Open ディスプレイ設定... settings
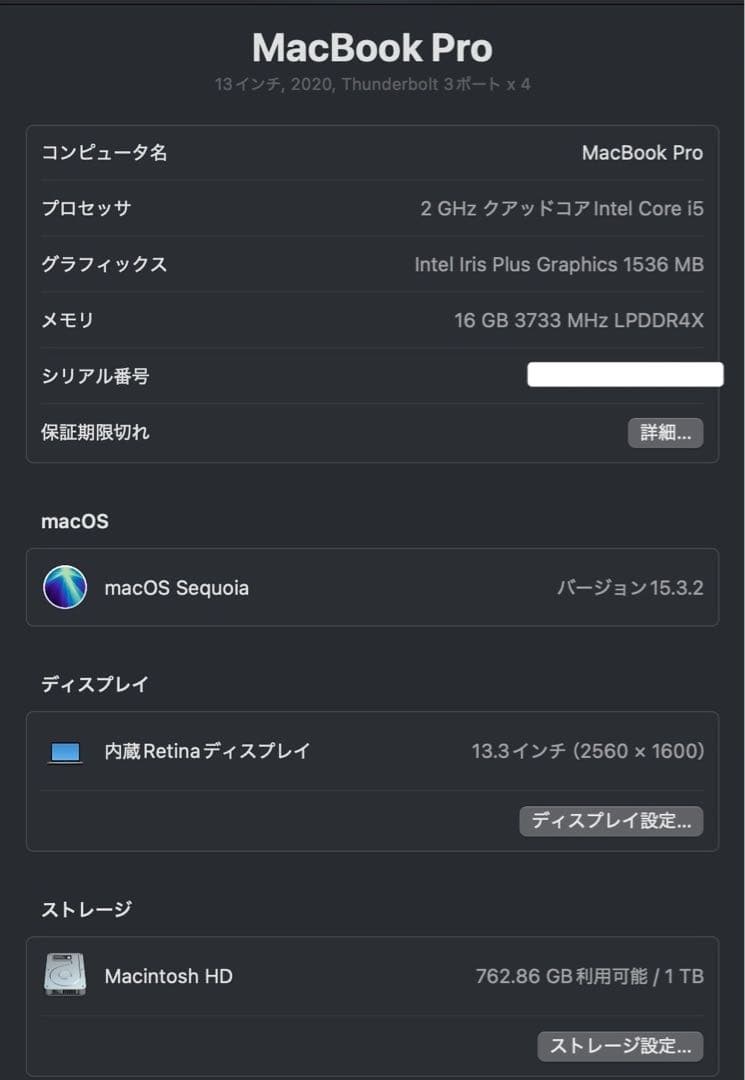Viewport: 745px width, 1080px height. [x=611, y=821]
